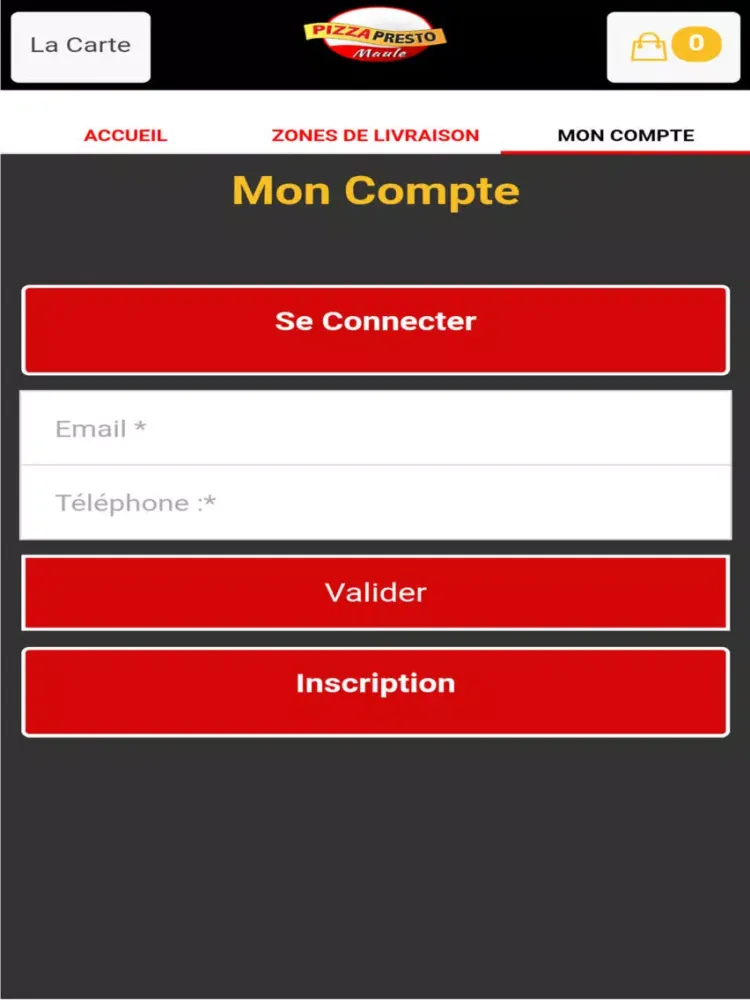The width and height of the screenshot is (750, 1000).
Task: Click the La Carte button
Action: (80, 45)
